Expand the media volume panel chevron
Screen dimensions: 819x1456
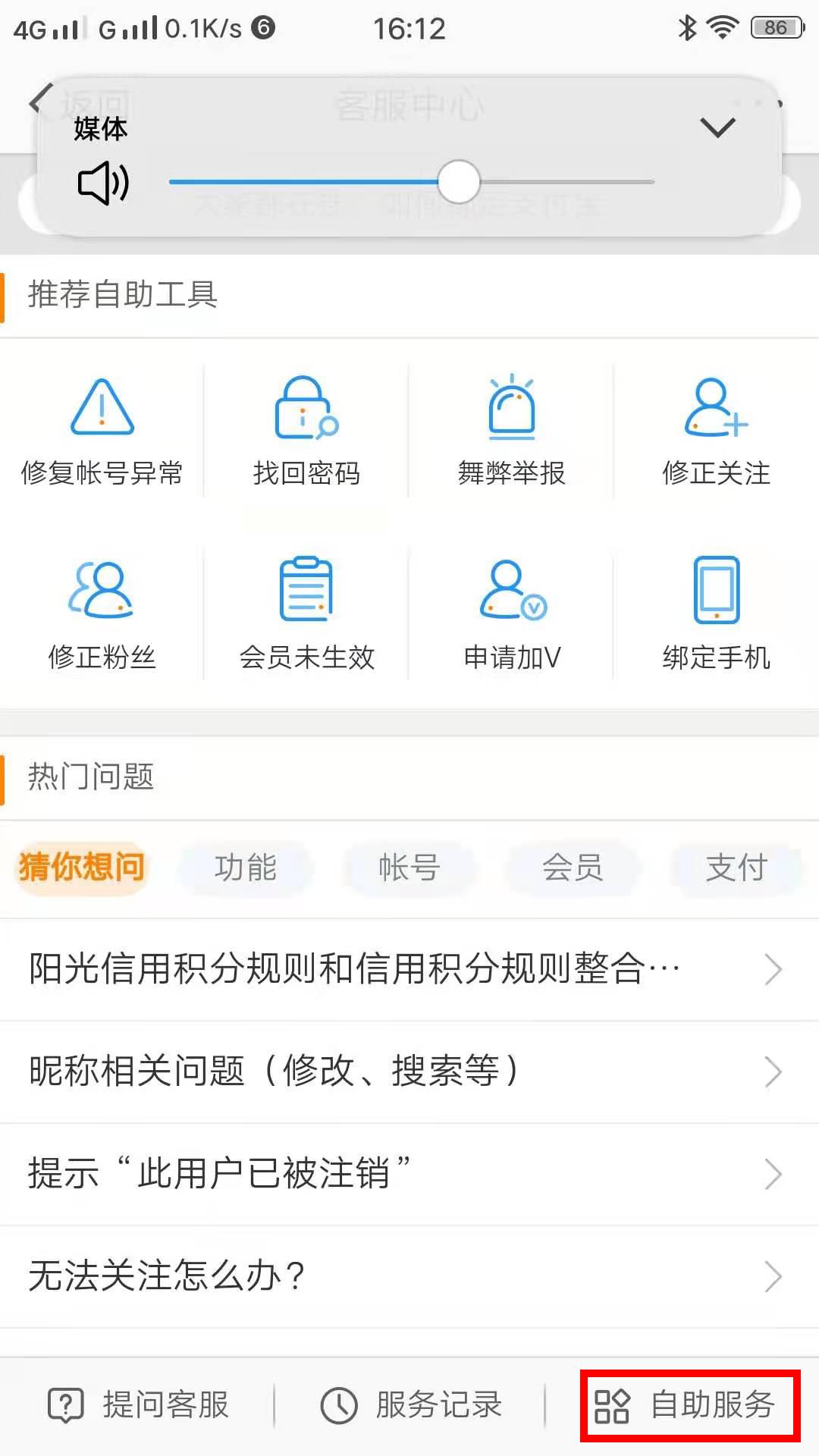pyautogui.click(x=717, y=127)
